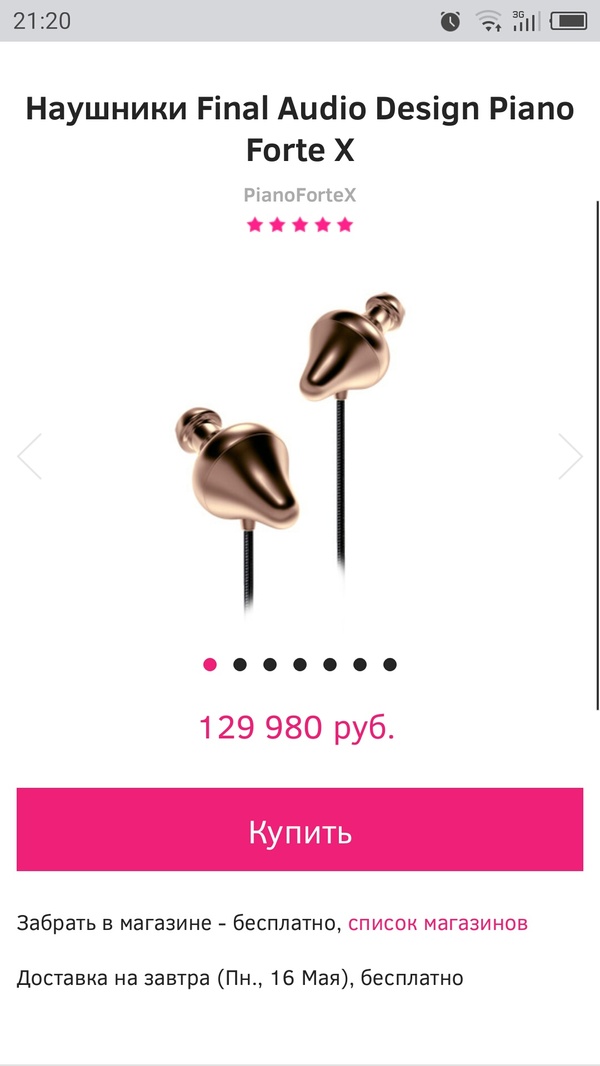Open the список магазинов link
This screenshot has height=1066, width=600.
tap(437, 923)
